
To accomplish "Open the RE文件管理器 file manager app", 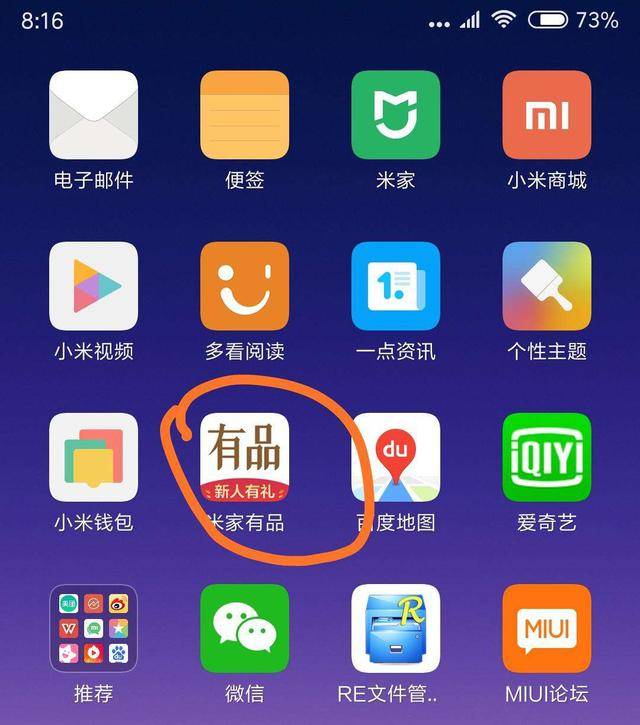I will tap(396, 628).
